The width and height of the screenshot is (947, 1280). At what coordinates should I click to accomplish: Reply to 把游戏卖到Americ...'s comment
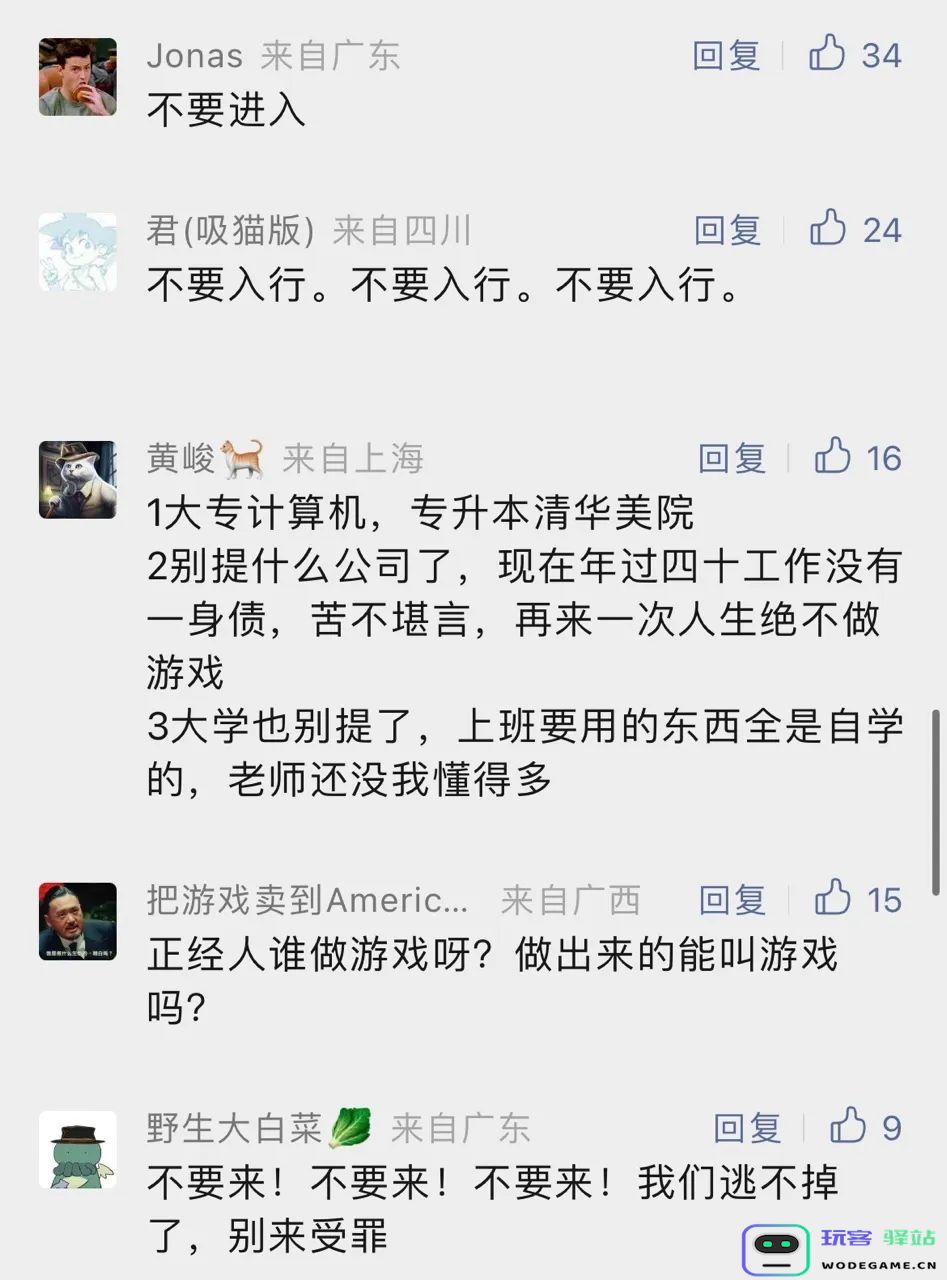tap(732, 900)
